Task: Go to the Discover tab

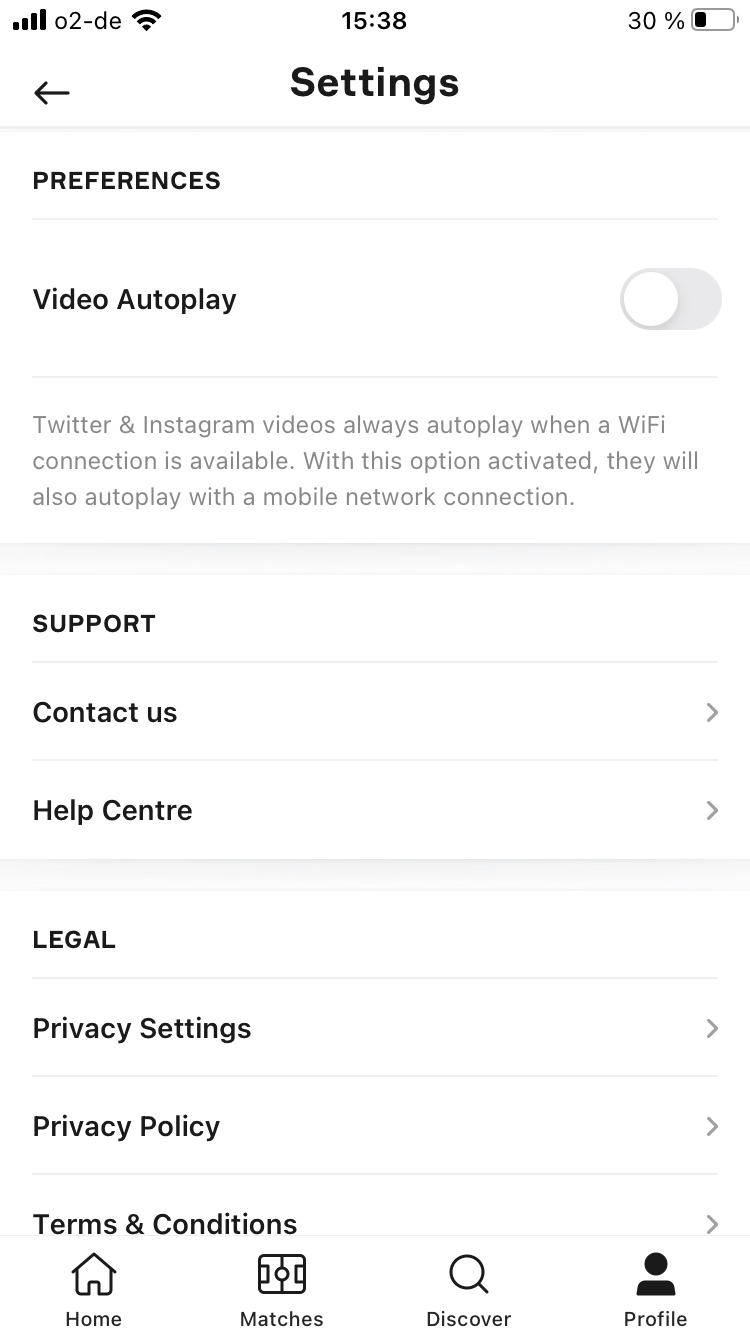Action: pyautogui.click(x=468, y=1289)
